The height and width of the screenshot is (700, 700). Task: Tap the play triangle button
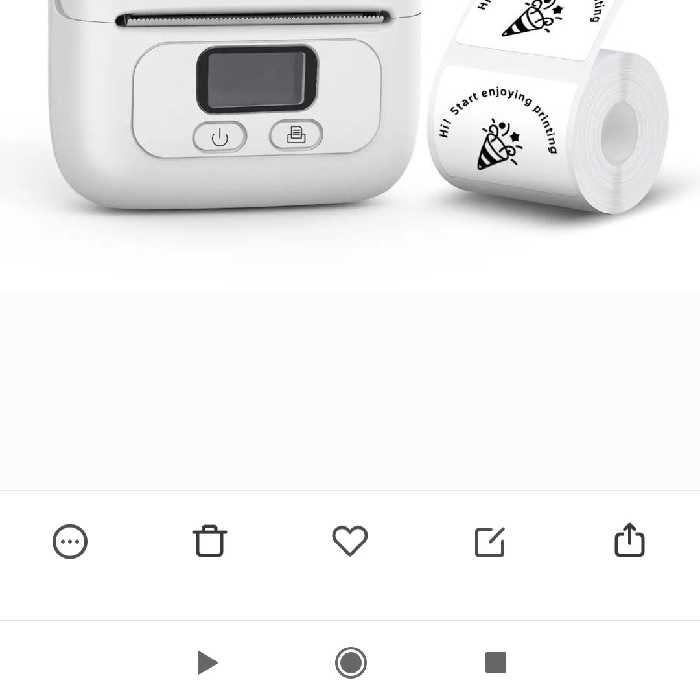[x=207, y=662]
